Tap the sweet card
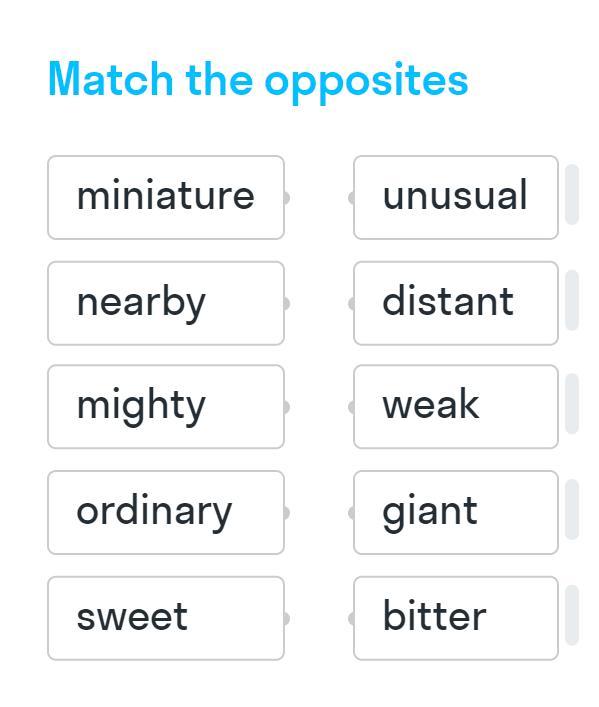The height and width of the screenshot is (707, 599). point(166,618)
